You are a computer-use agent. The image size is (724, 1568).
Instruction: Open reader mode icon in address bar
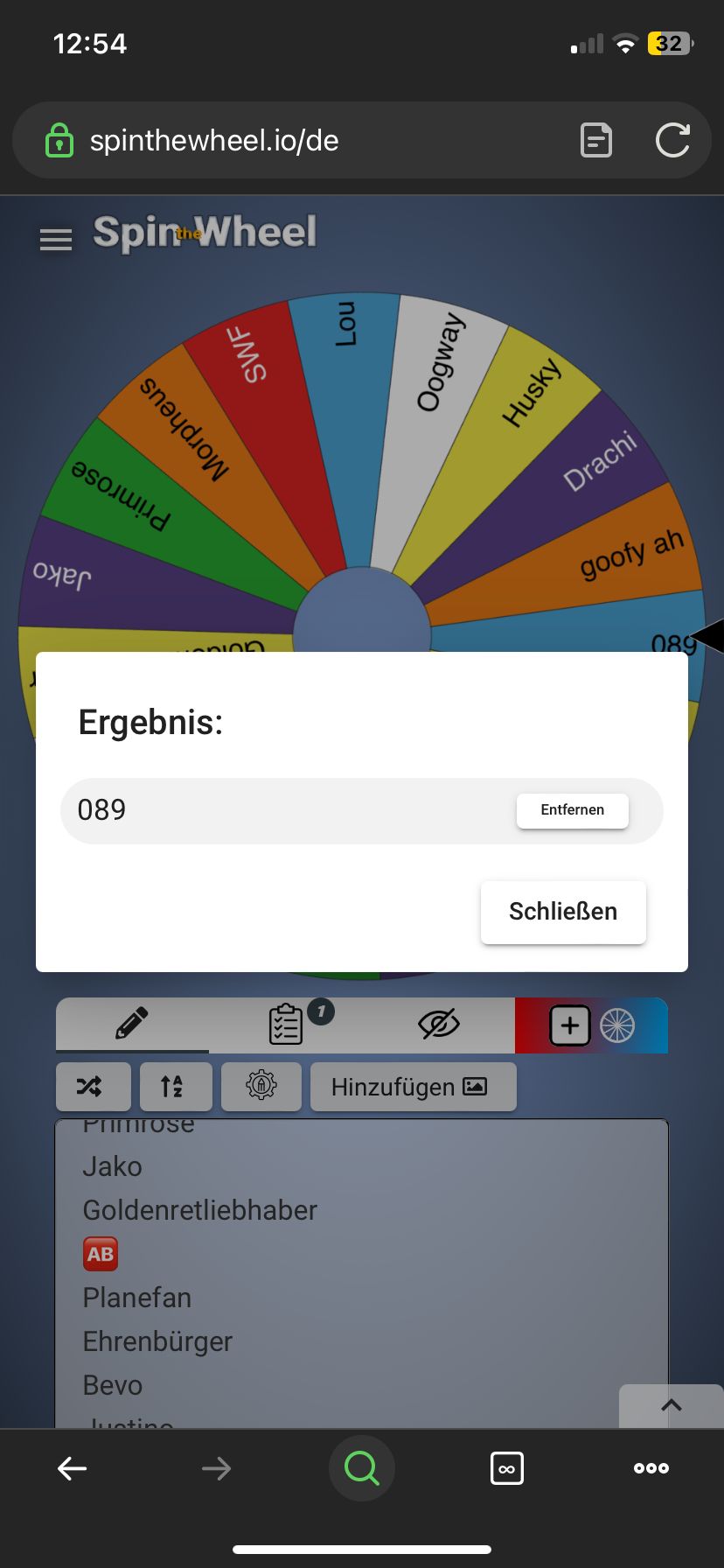[x=596, y=141]
